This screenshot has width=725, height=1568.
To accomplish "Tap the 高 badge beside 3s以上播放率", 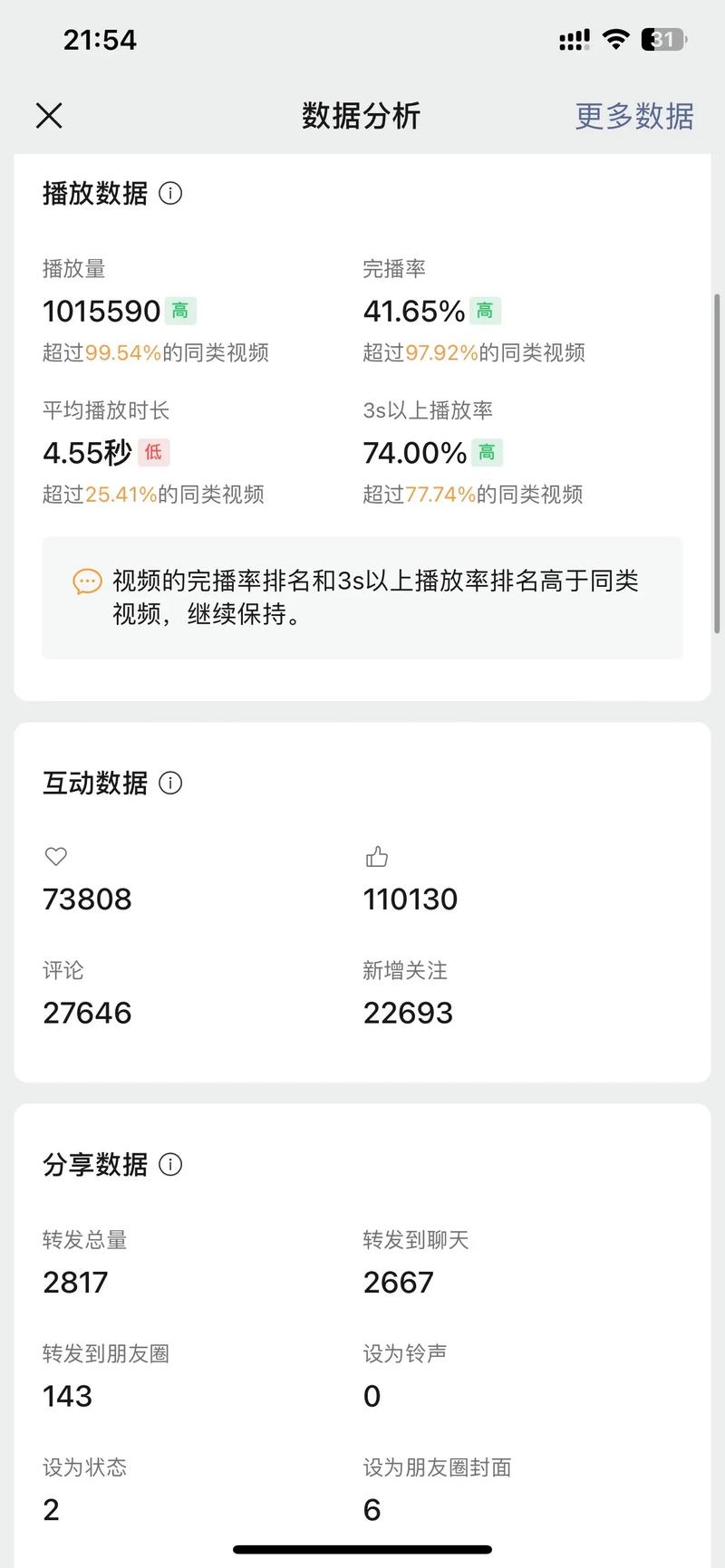I will tap(484, 452).
